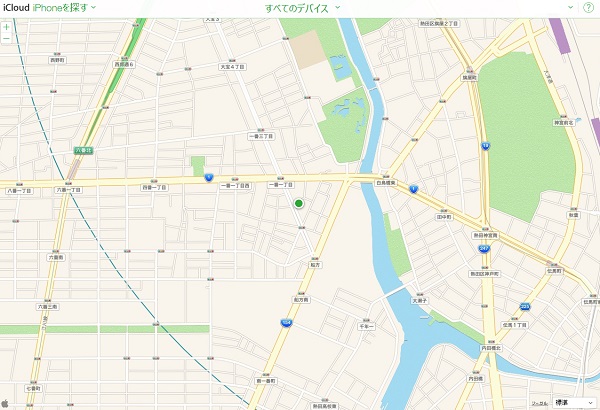Zoom in on the map
The height and width of the screenshot is (410, 600).
(7, 26)
